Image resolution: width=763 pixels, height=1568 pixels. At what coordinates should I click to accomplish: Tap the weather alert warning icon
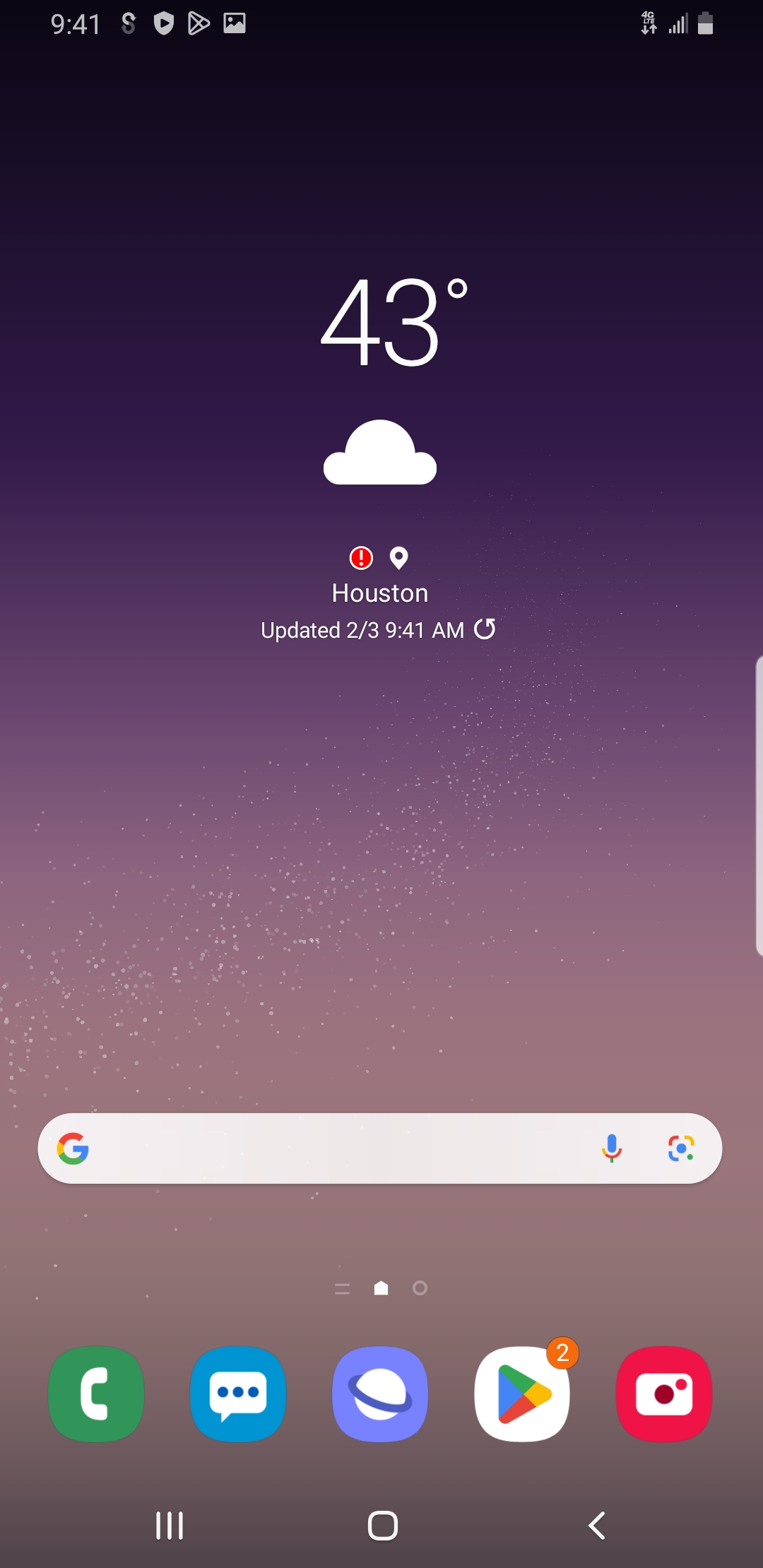click(361, 558)
